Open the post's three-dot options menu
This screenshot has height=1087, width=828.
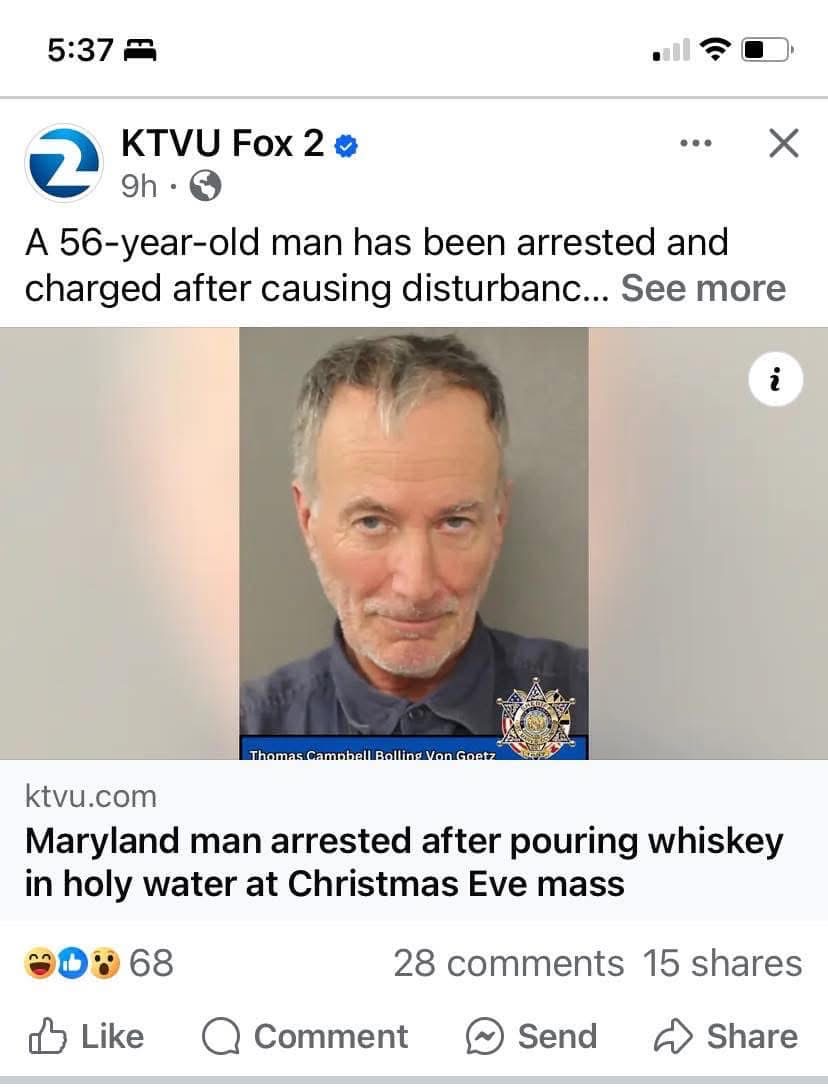tap(695, 145)
